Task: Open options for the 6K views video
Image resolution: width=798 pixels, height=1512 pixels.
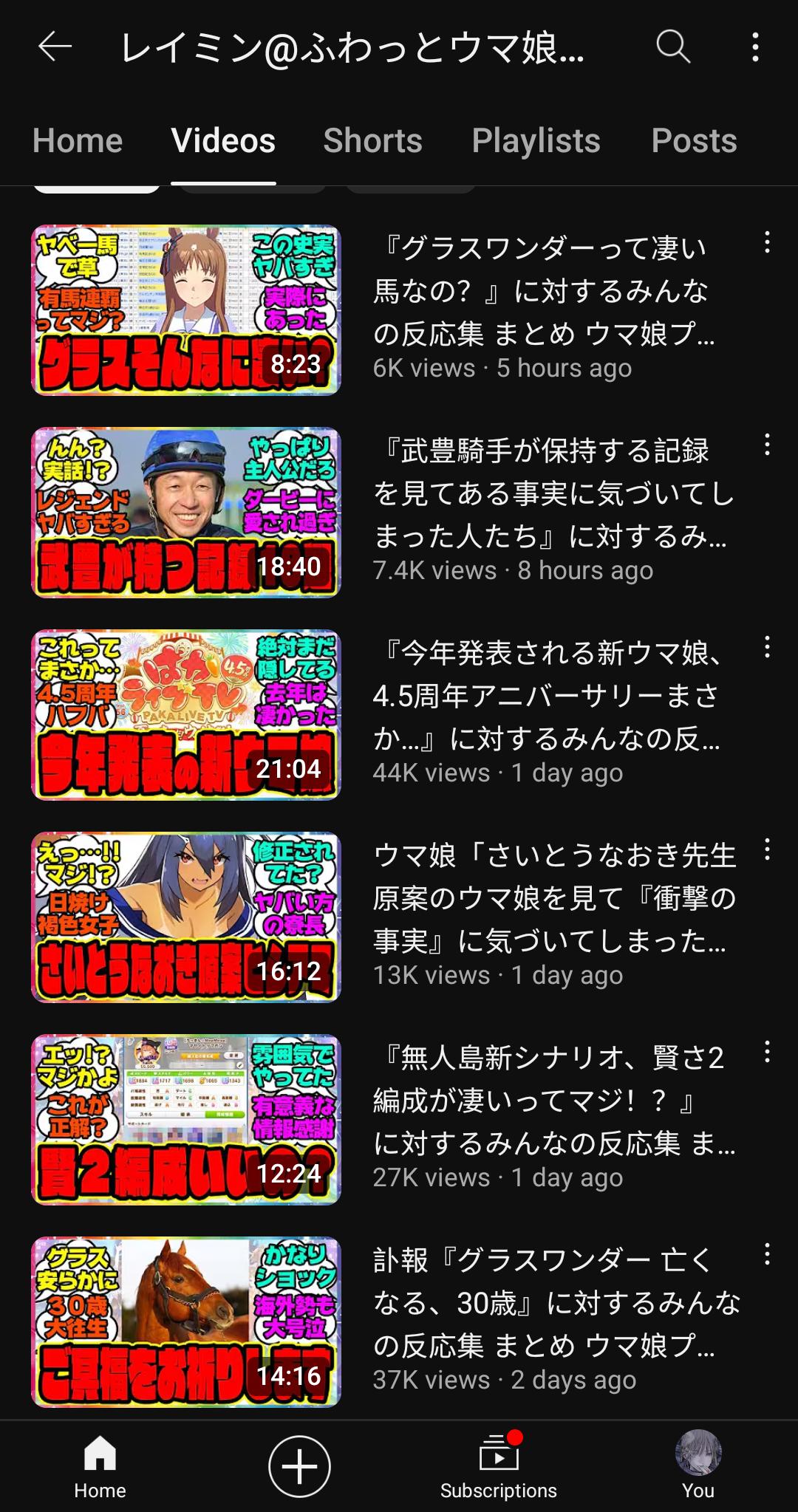Action: [768, 242]
